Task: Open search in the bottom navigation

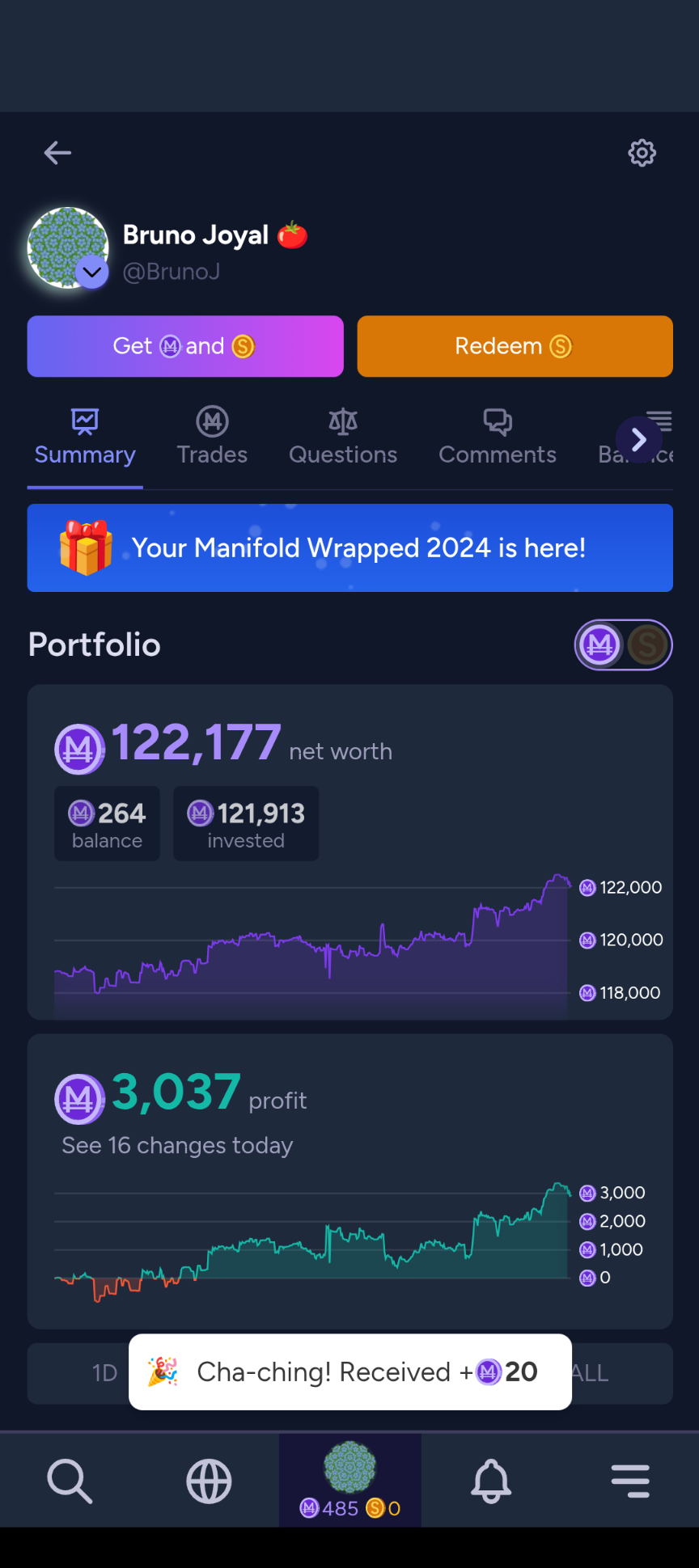Action: (x=70, y=1481)
